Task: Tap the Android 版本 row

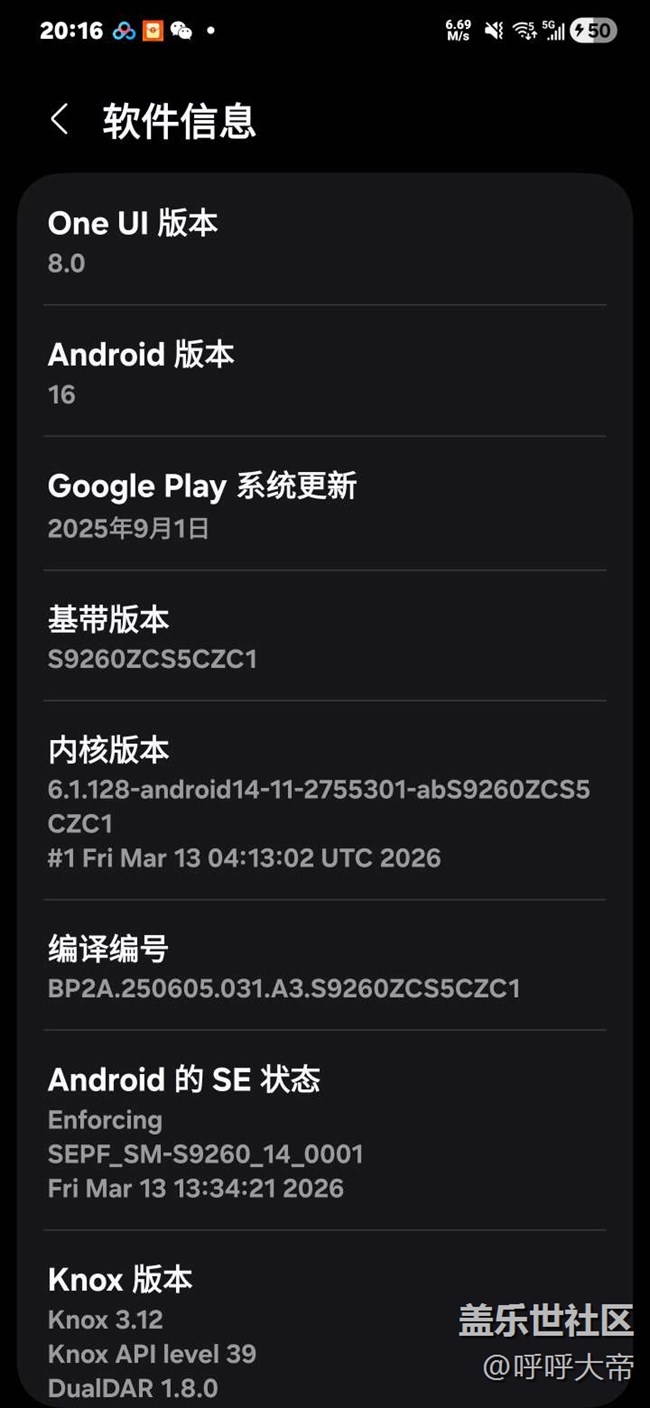Action: (326, 372)
